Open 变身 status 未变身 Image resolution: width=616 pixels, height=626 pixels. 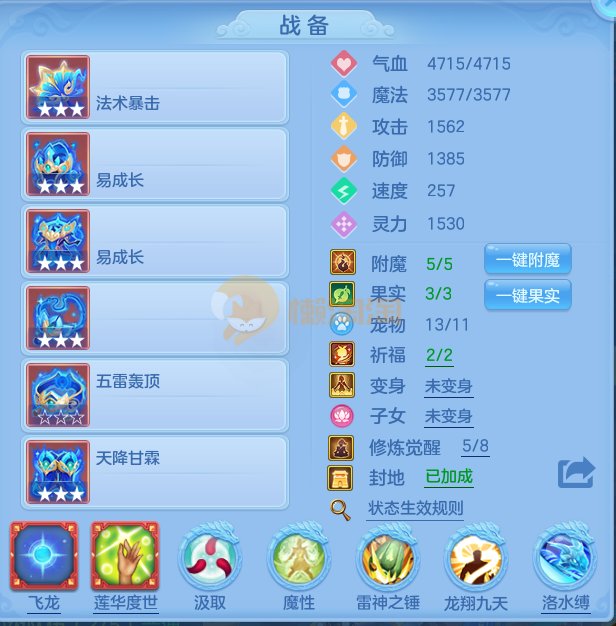(x=448, y=386)
